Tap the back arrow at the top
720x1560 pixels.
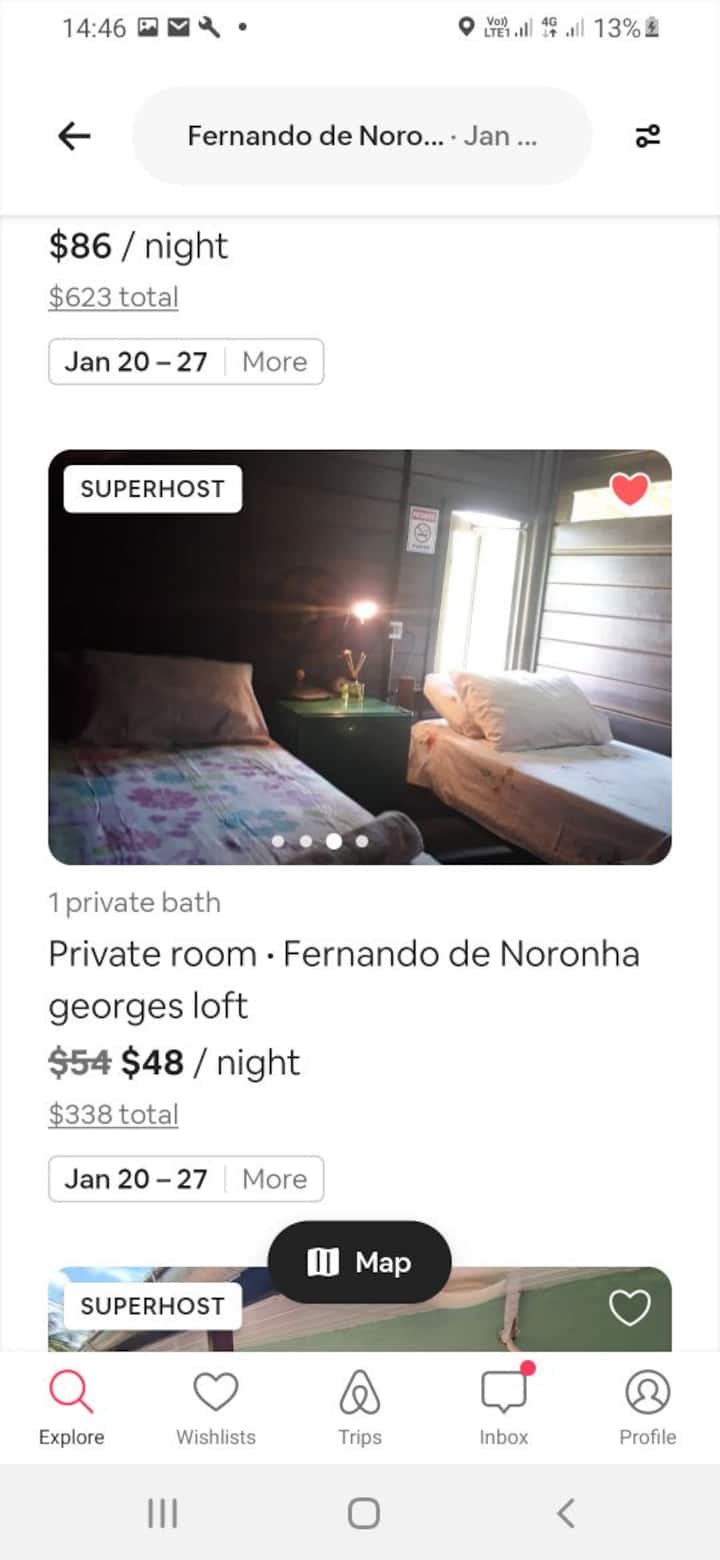[x=73, y=135]
